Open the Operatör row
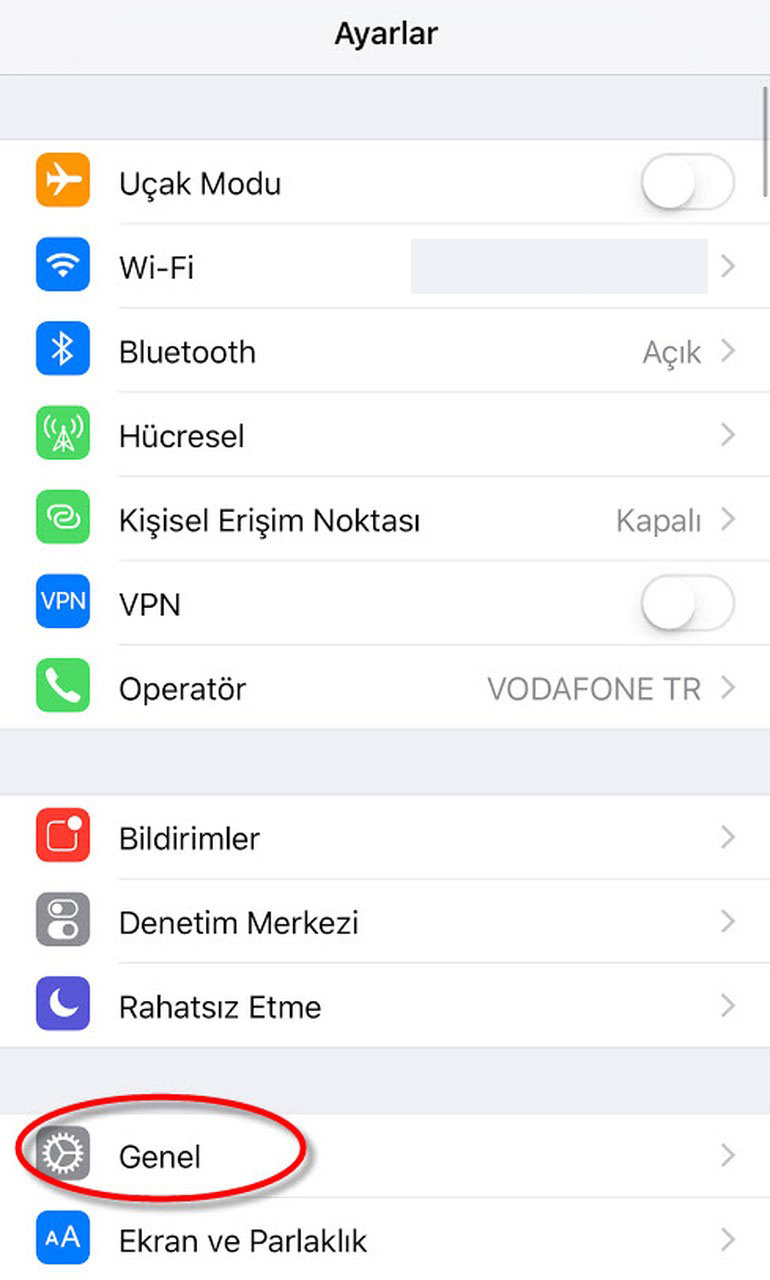The image size is (770, 1280). [385, 688]
